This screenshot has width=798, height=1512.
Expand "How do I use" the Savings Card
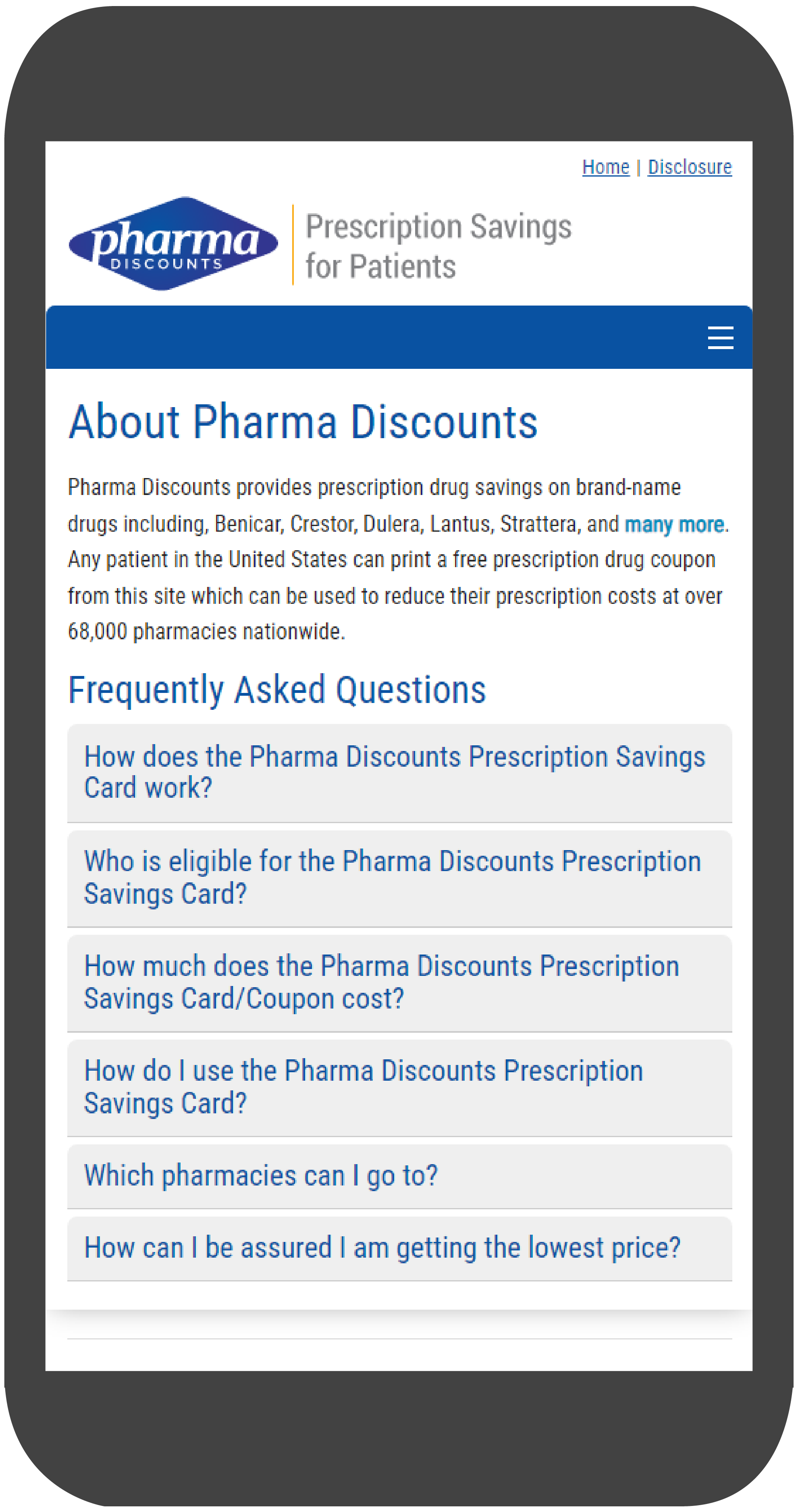pos(364,1087)
